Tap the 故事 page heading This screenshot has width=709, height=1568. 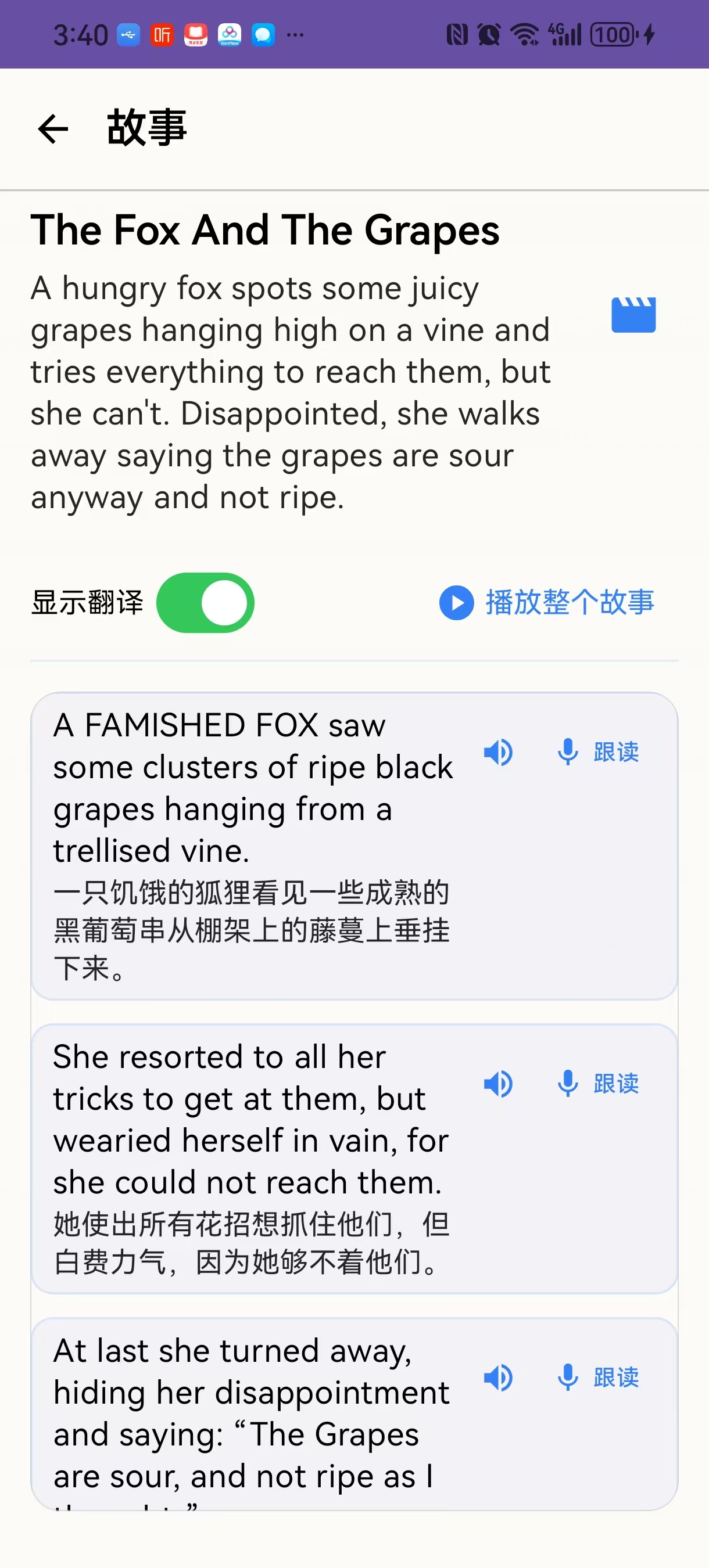pyautogui.click(x=146, y=128)
